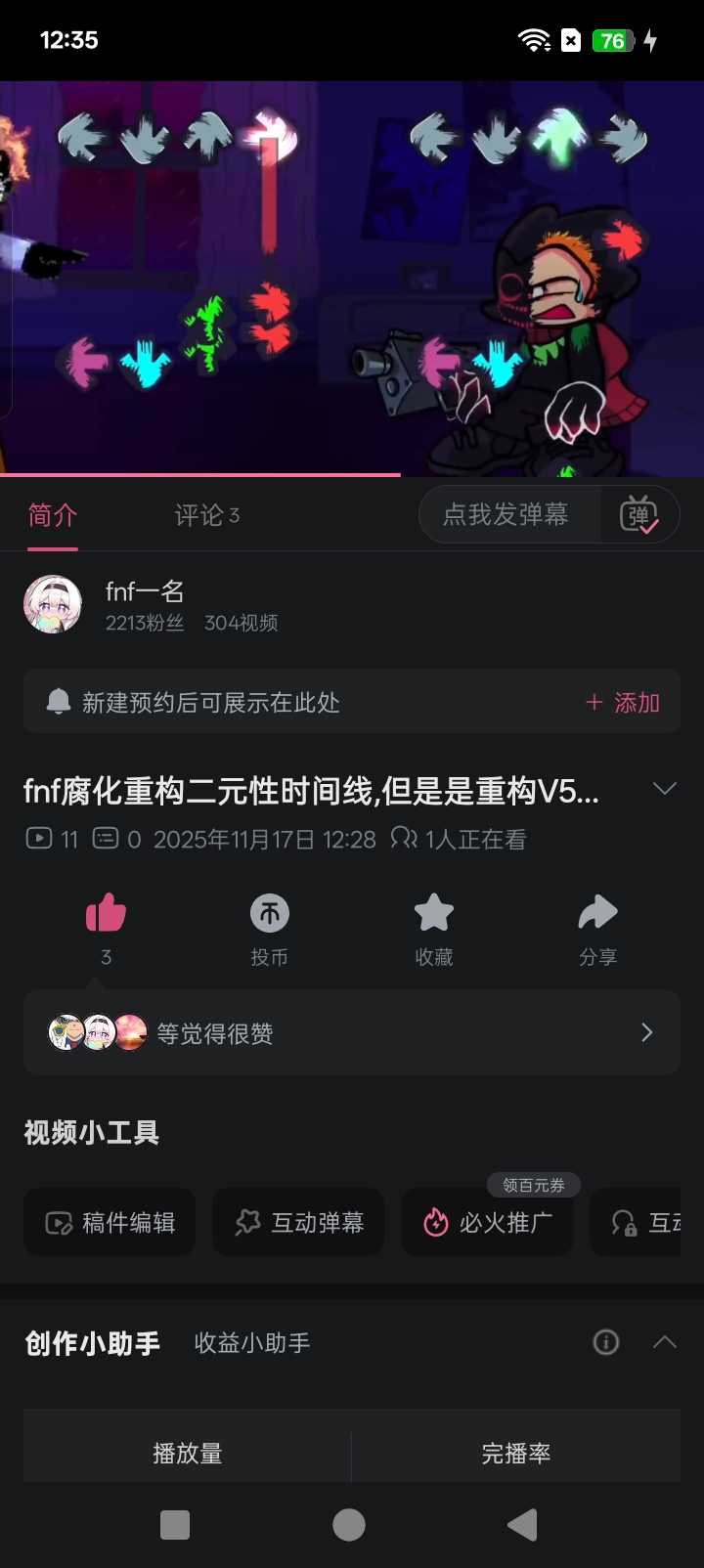Add the video to 收藏 favorites
Screen dimensions: 704x1568
[x=434, y=914]
